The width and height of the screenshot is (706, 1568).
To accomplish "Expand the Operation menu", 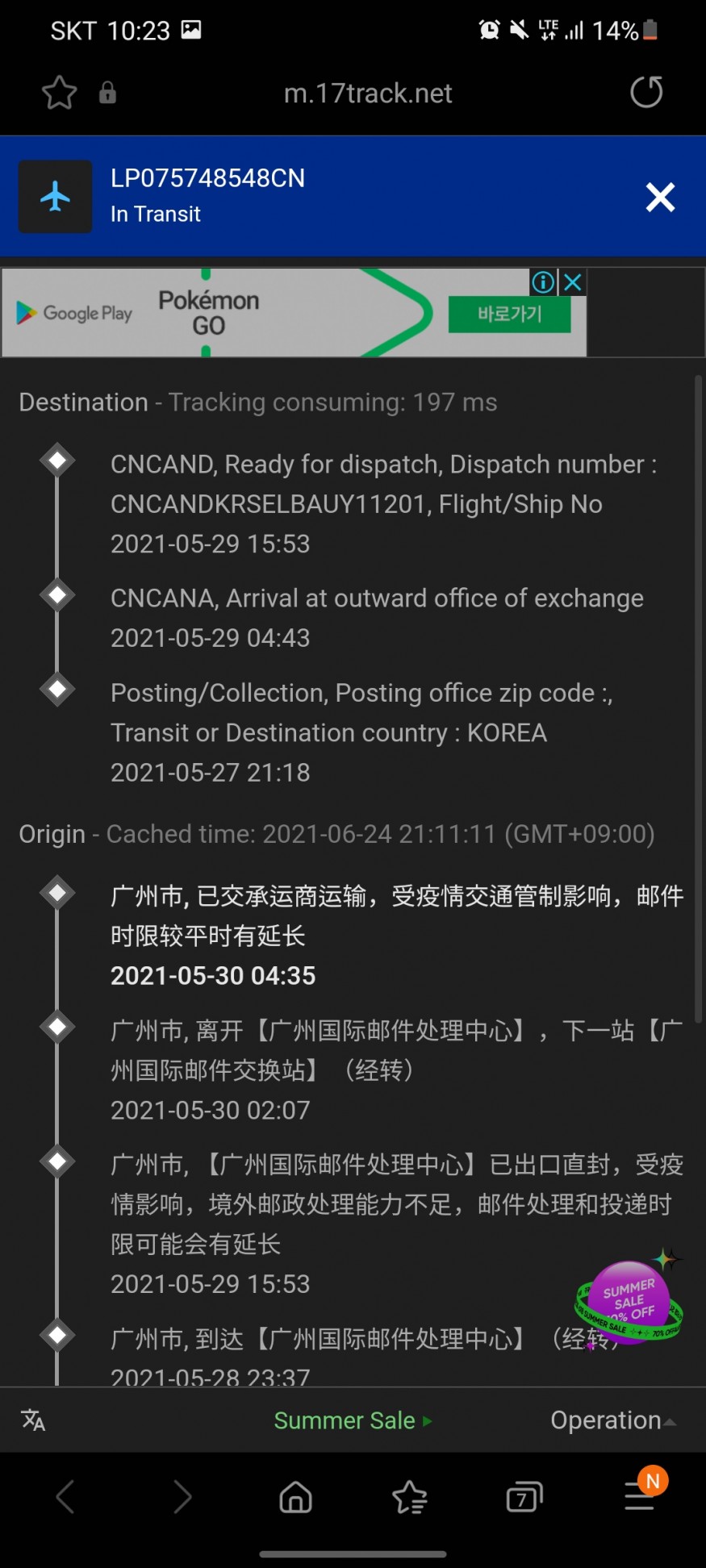I will click(612, 1420).
